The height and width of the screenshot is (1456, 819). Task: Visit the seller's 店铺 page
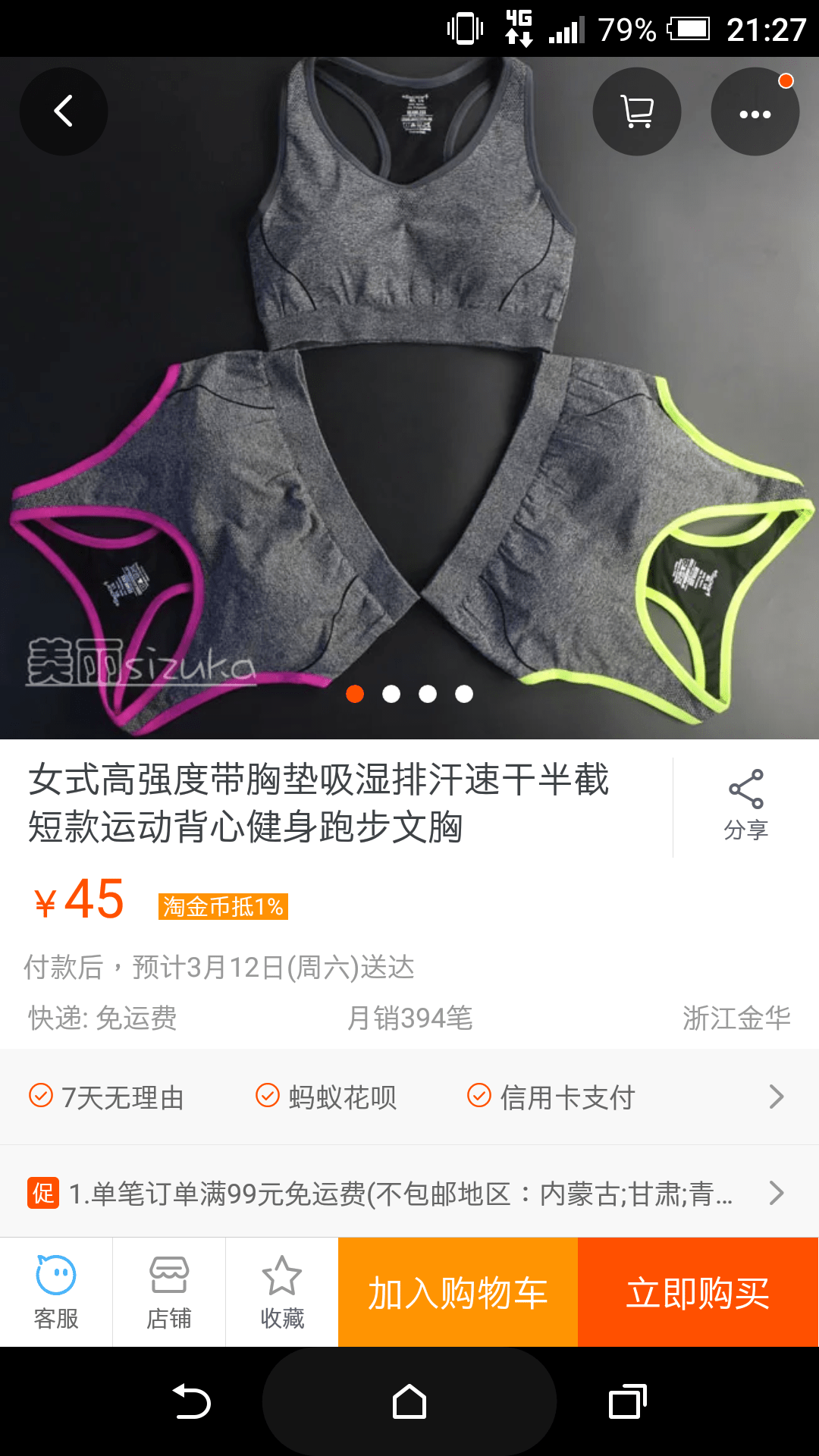[x=168, y=1292]
